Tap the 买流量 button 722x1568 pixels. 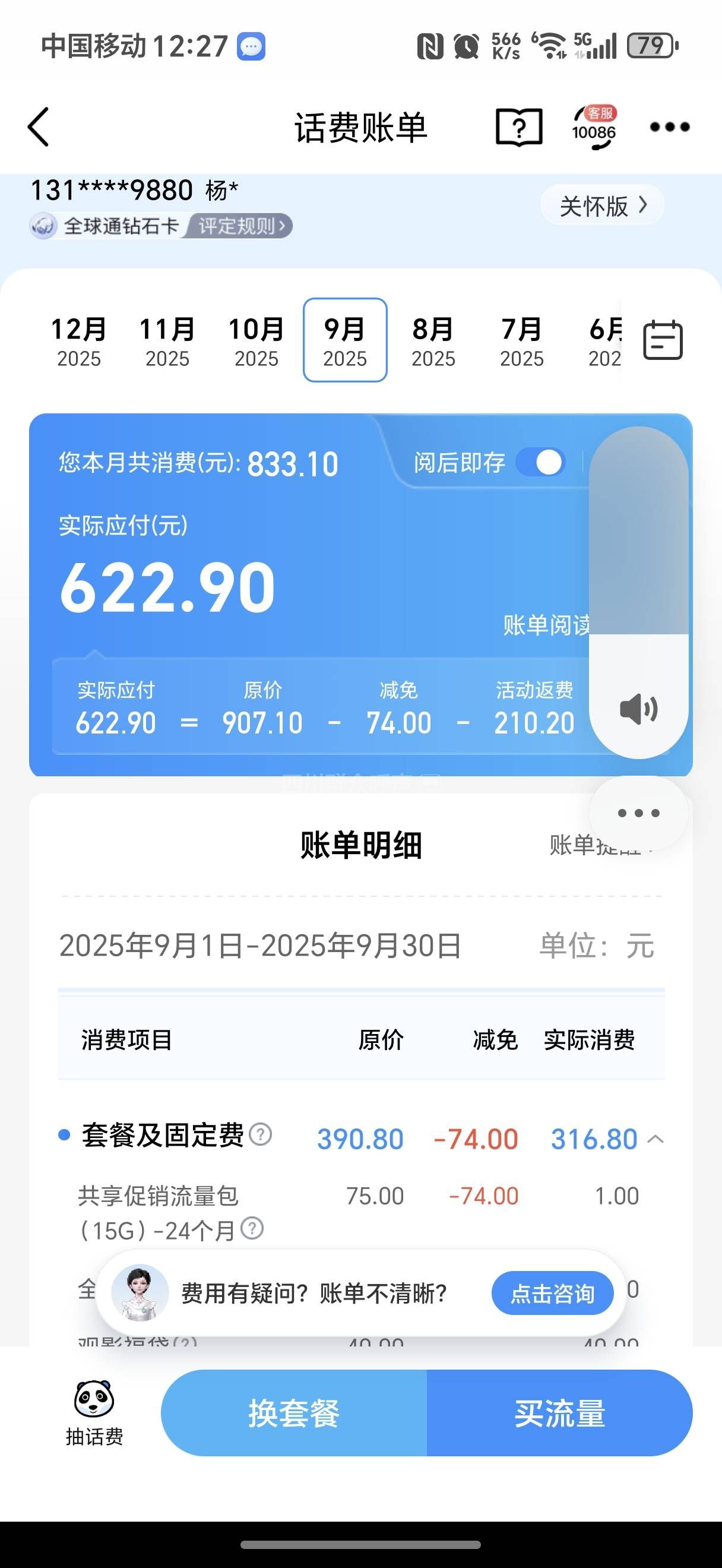559,1414
